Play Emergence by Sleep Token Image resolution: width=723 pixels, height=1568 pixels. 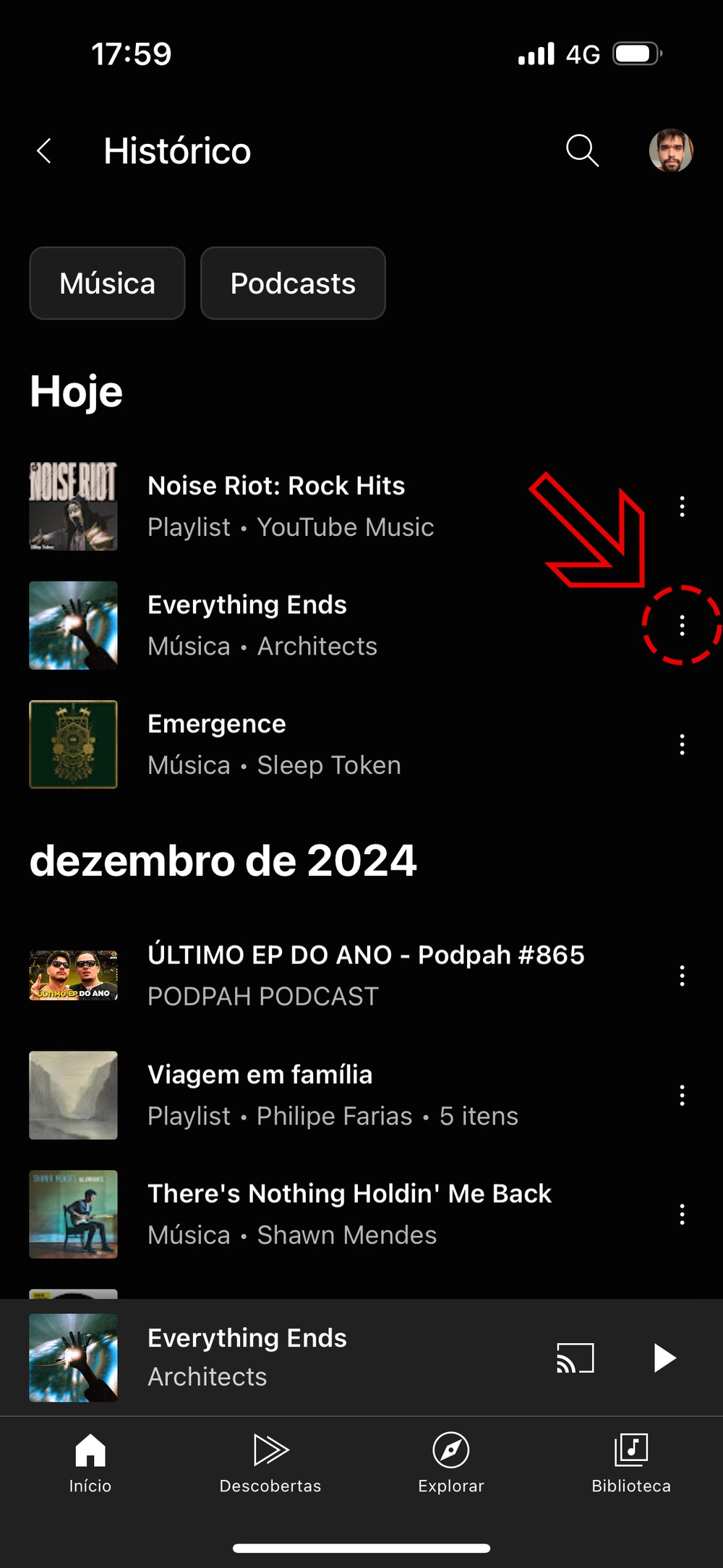[274, 744]
